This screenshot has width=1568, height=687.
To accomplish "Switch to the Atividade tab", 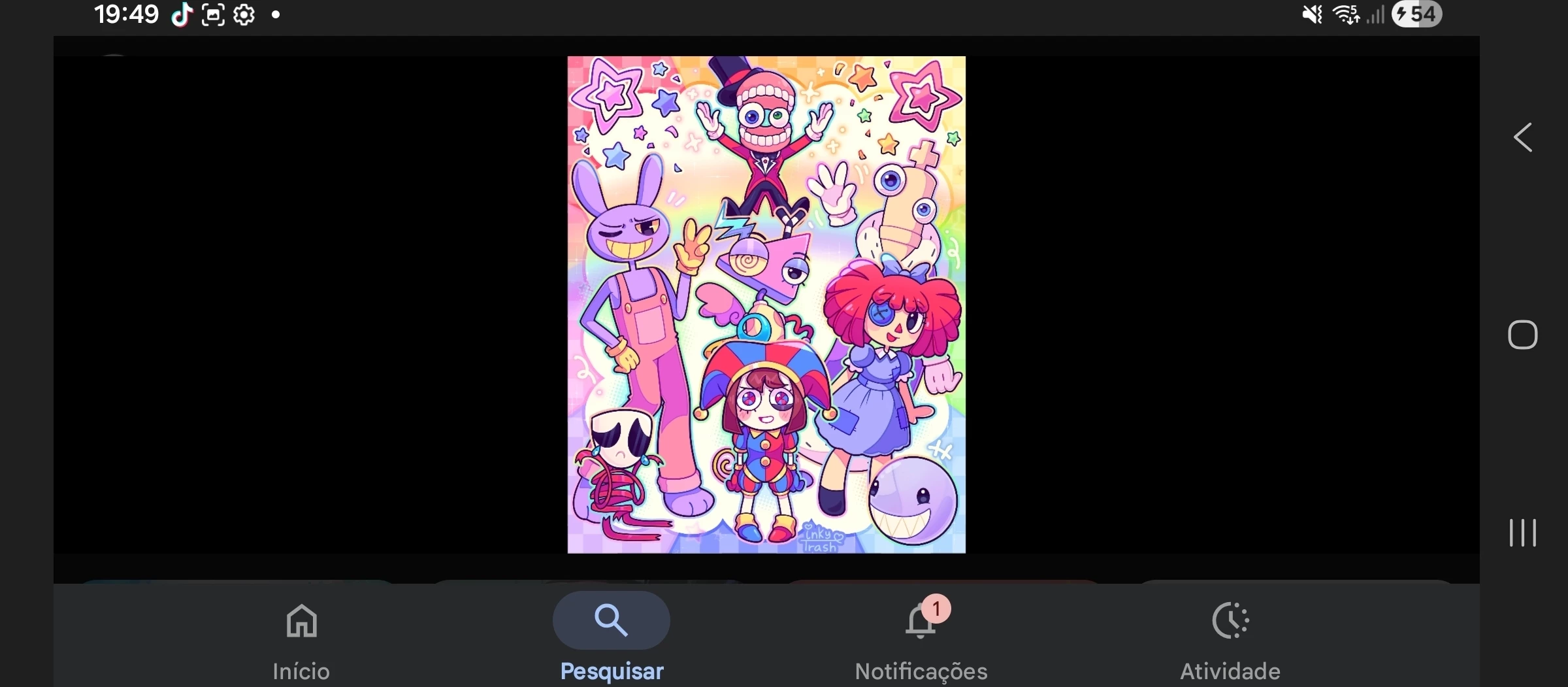I will [x=1230, y=637].
